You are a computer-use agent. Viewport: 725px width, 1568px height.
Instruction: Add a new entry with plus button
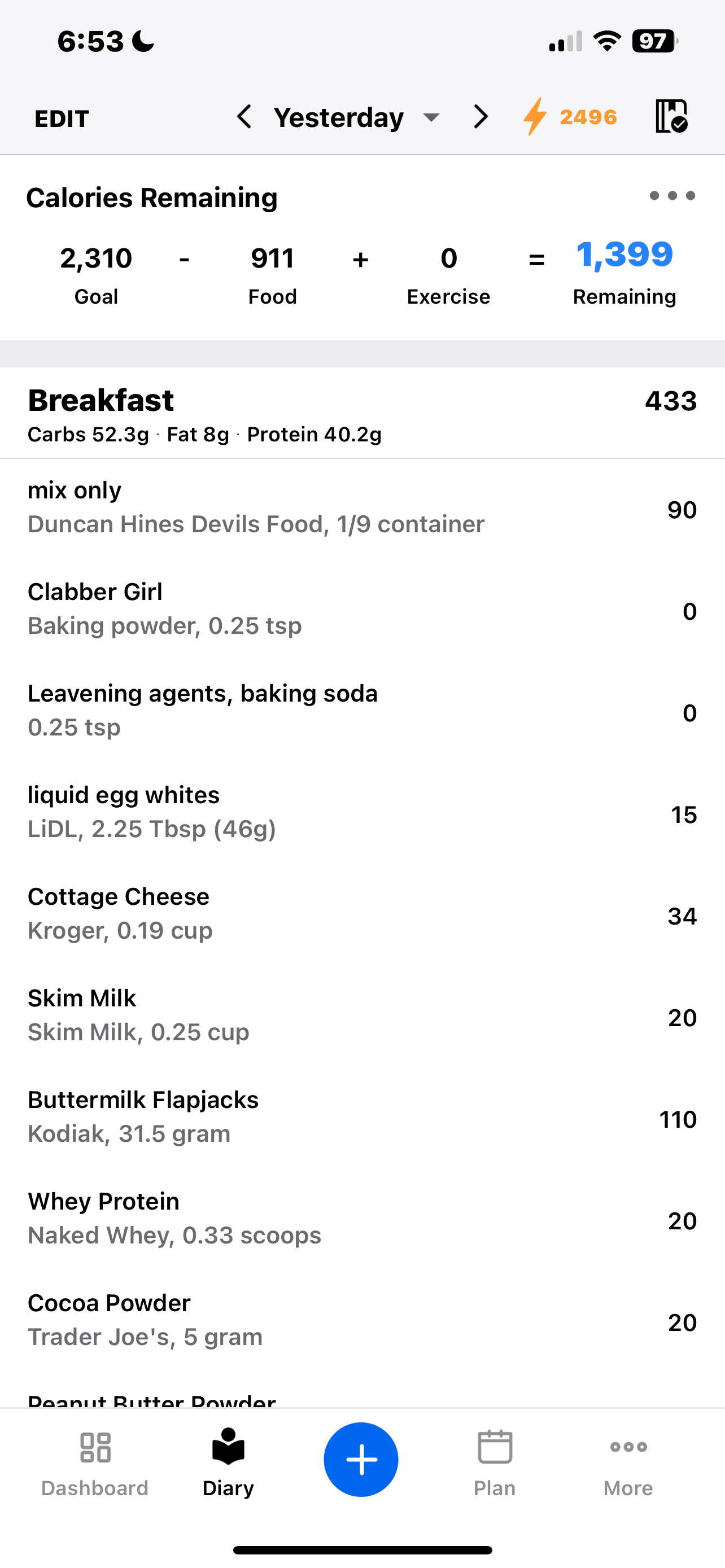361,1460
